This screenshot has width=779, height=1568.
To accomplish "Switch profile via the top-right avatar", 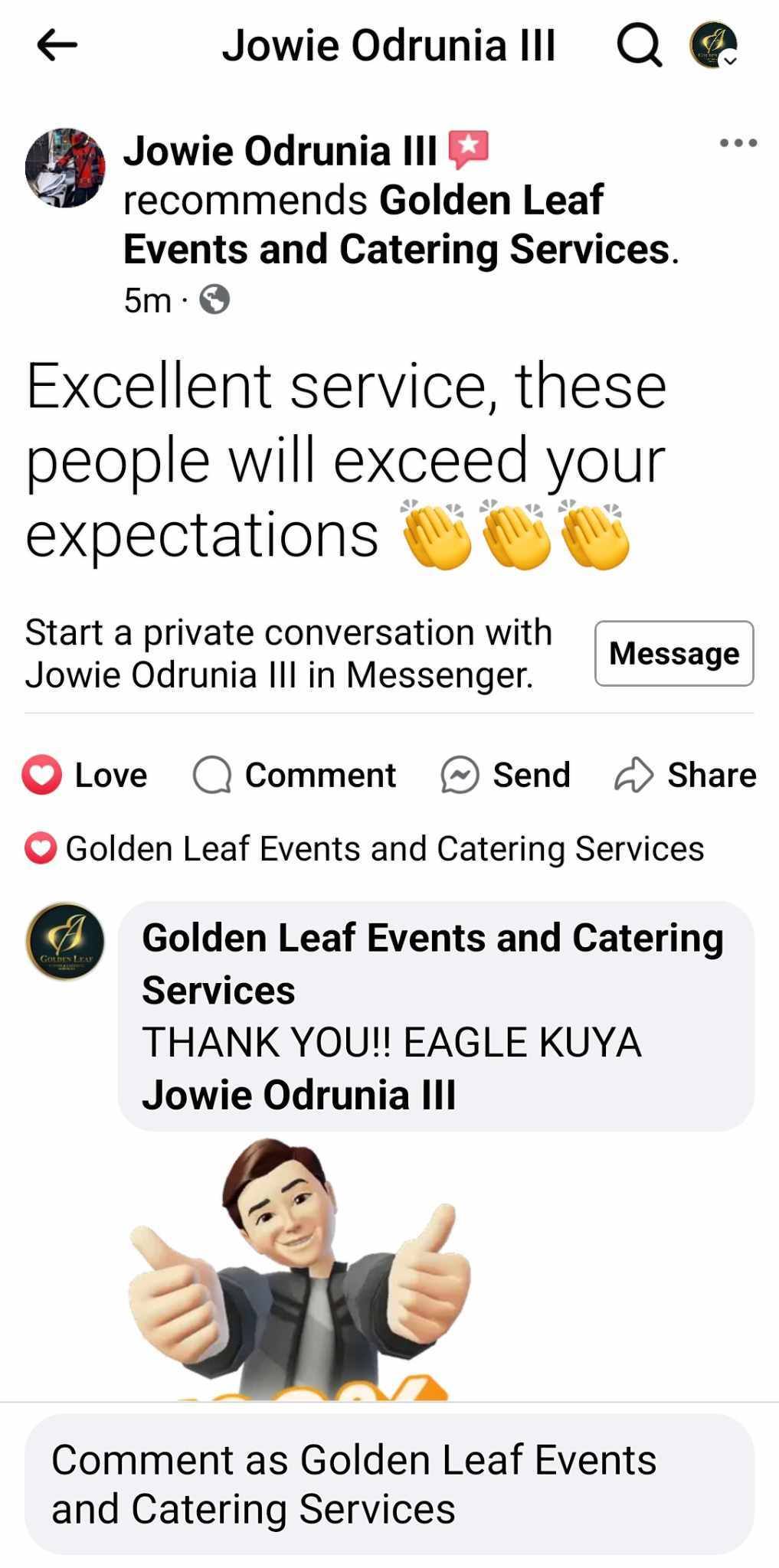I will 713,46.
